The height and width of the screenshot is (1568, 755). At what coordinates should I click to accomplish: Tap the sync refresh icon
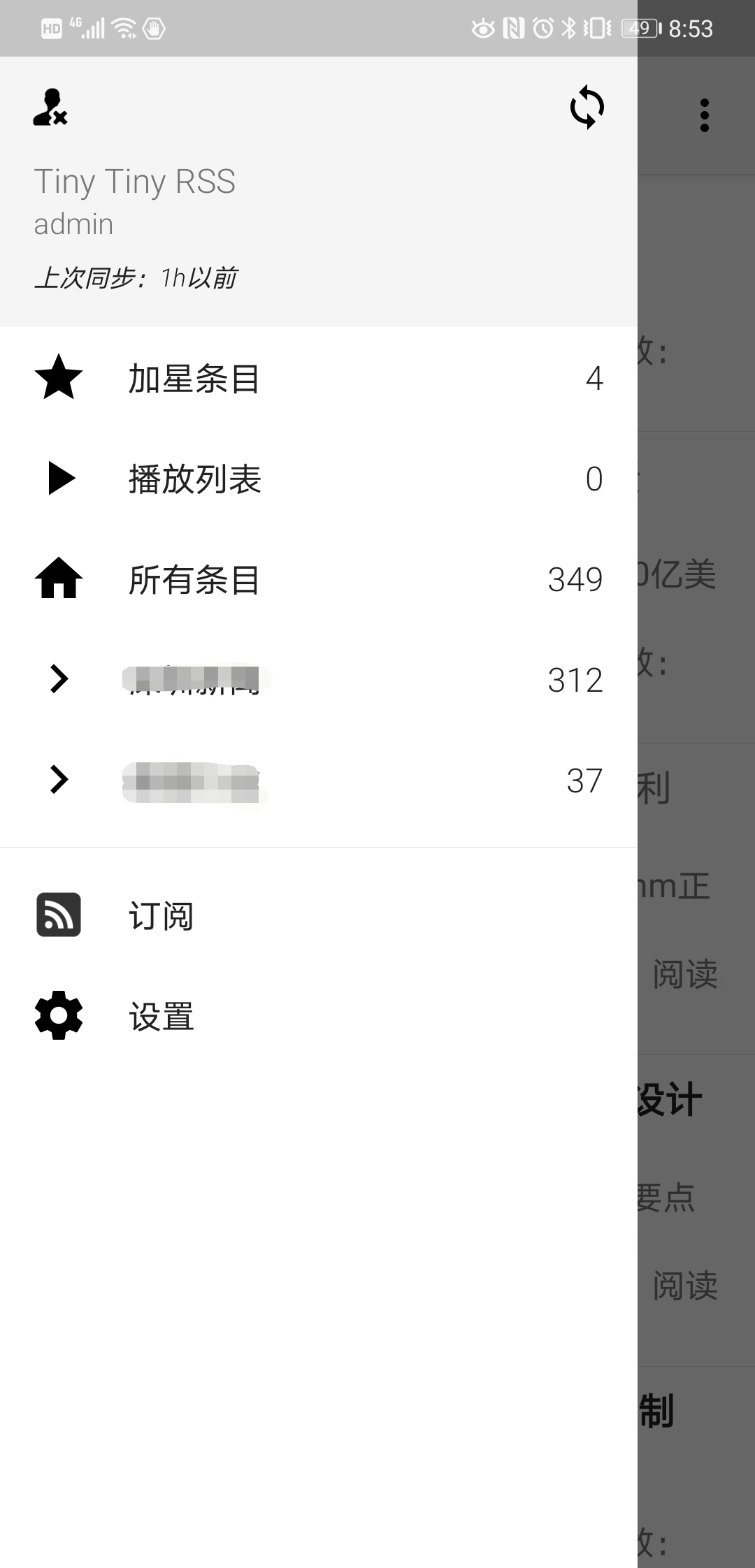point(587,108)
